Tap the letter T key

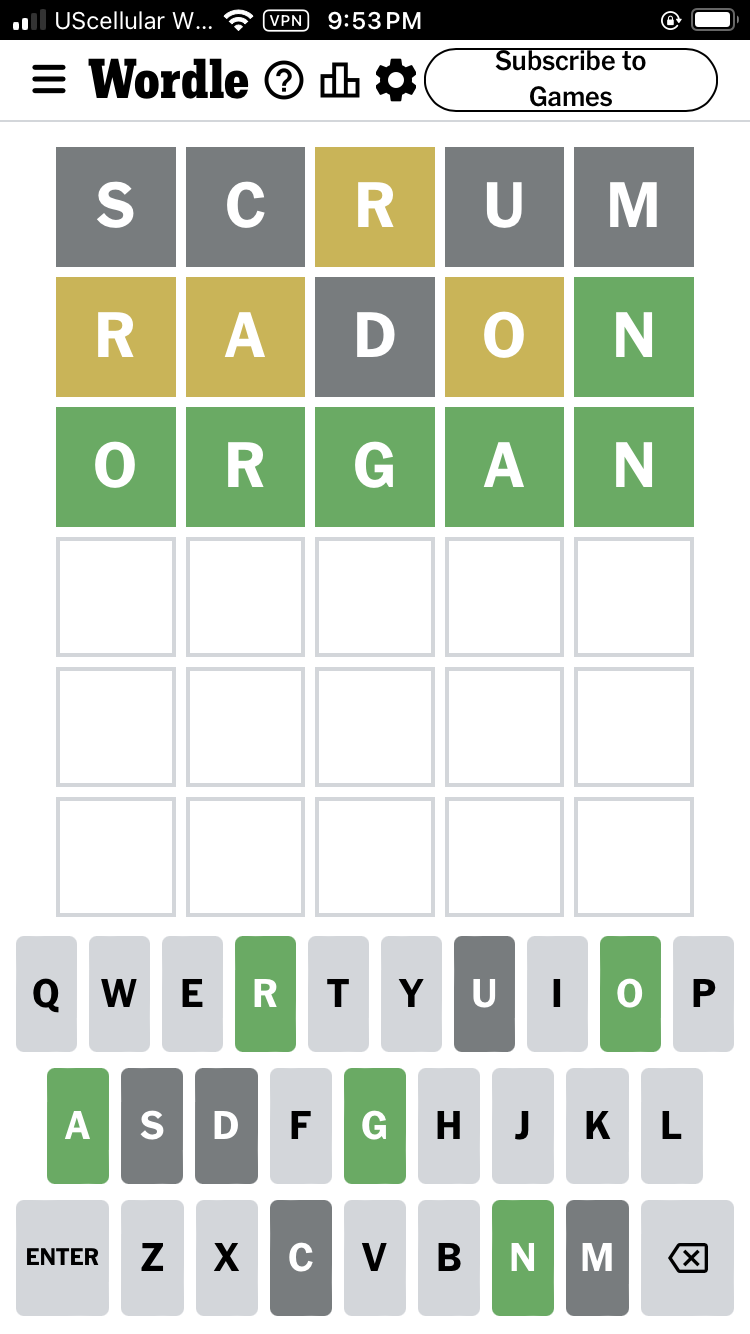338,994
